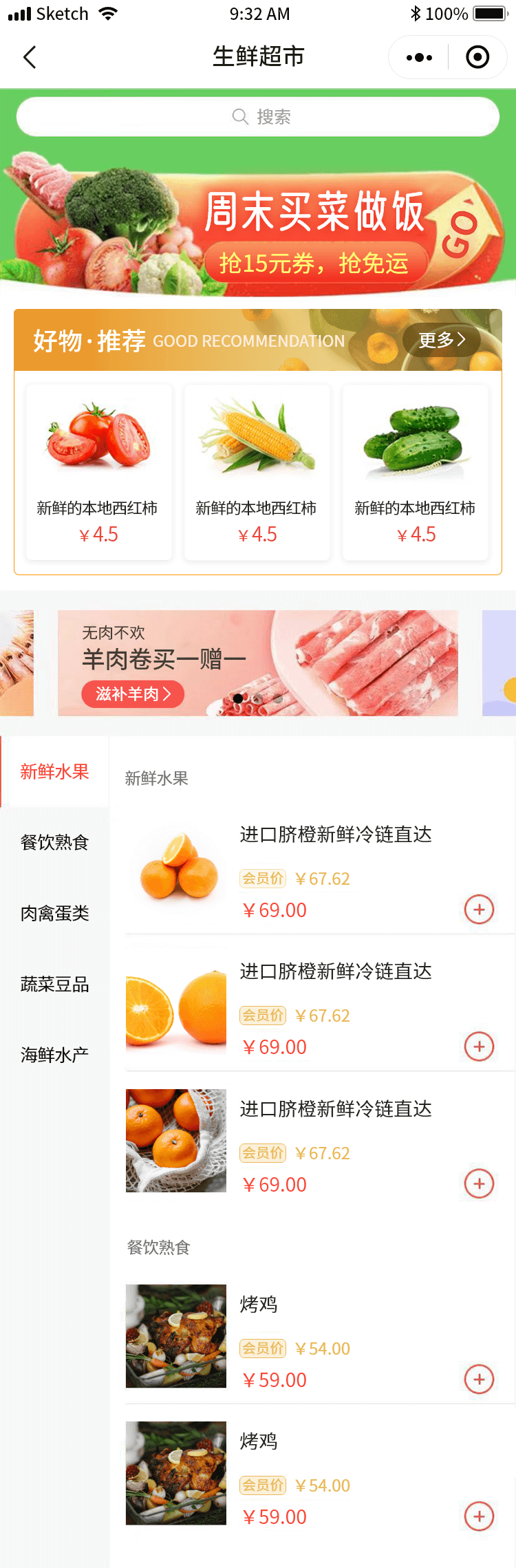
Task: Open the first 烤鸡 product photo
Action: pyautogui.click(x=176, y=1336)
